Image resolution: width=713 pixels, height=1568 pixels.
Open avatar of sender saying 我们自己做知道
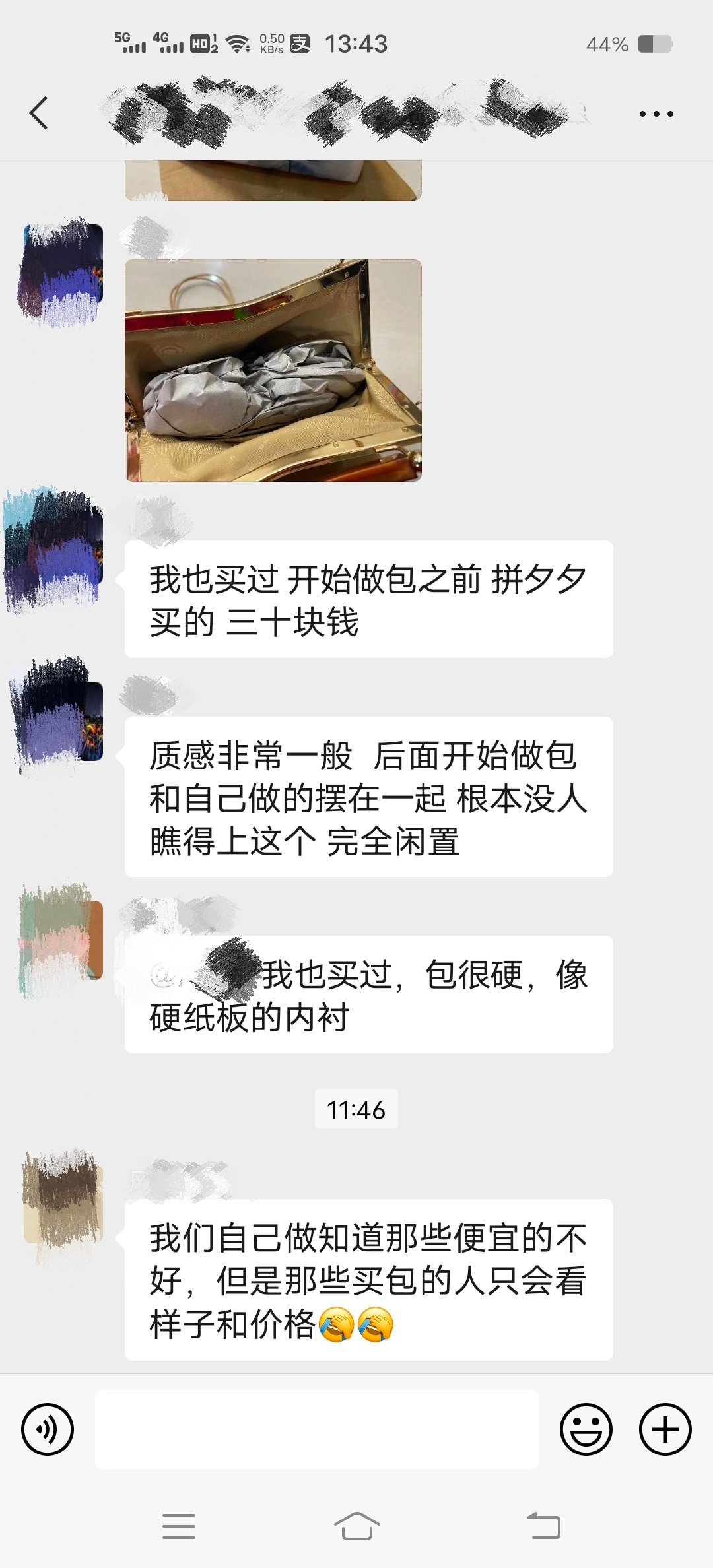(x=63, y=1204)
